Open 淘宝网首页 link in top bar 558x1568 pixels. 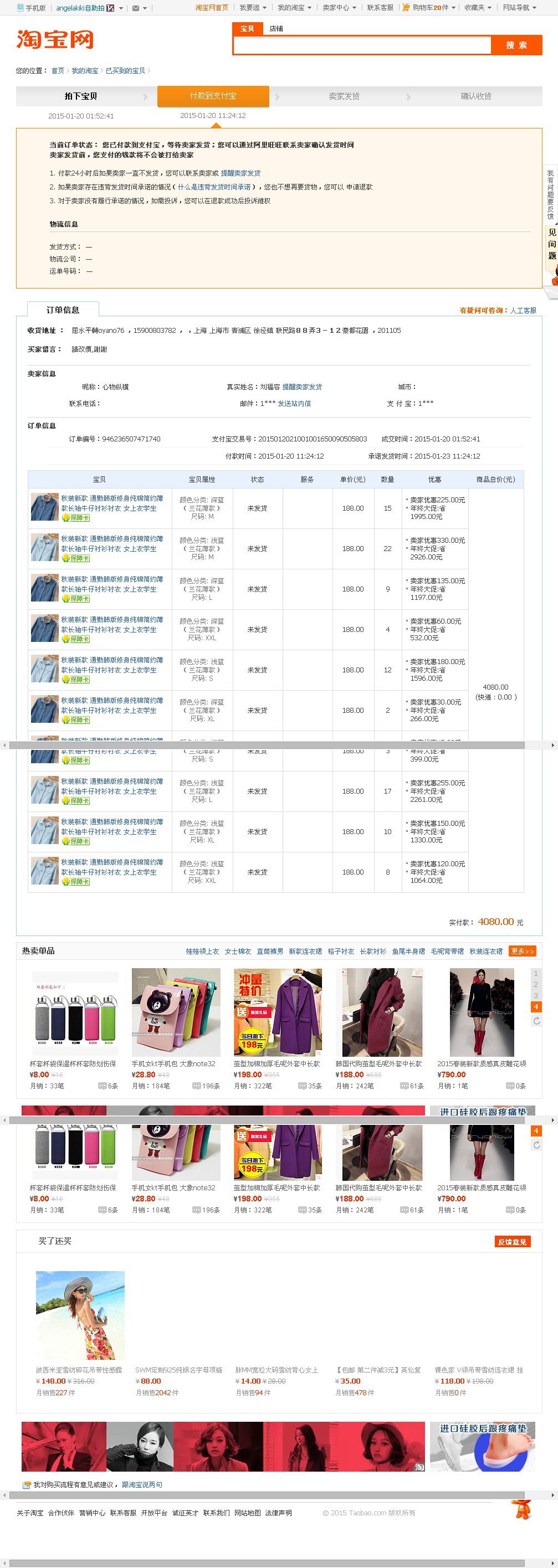(x=211, y=8)
